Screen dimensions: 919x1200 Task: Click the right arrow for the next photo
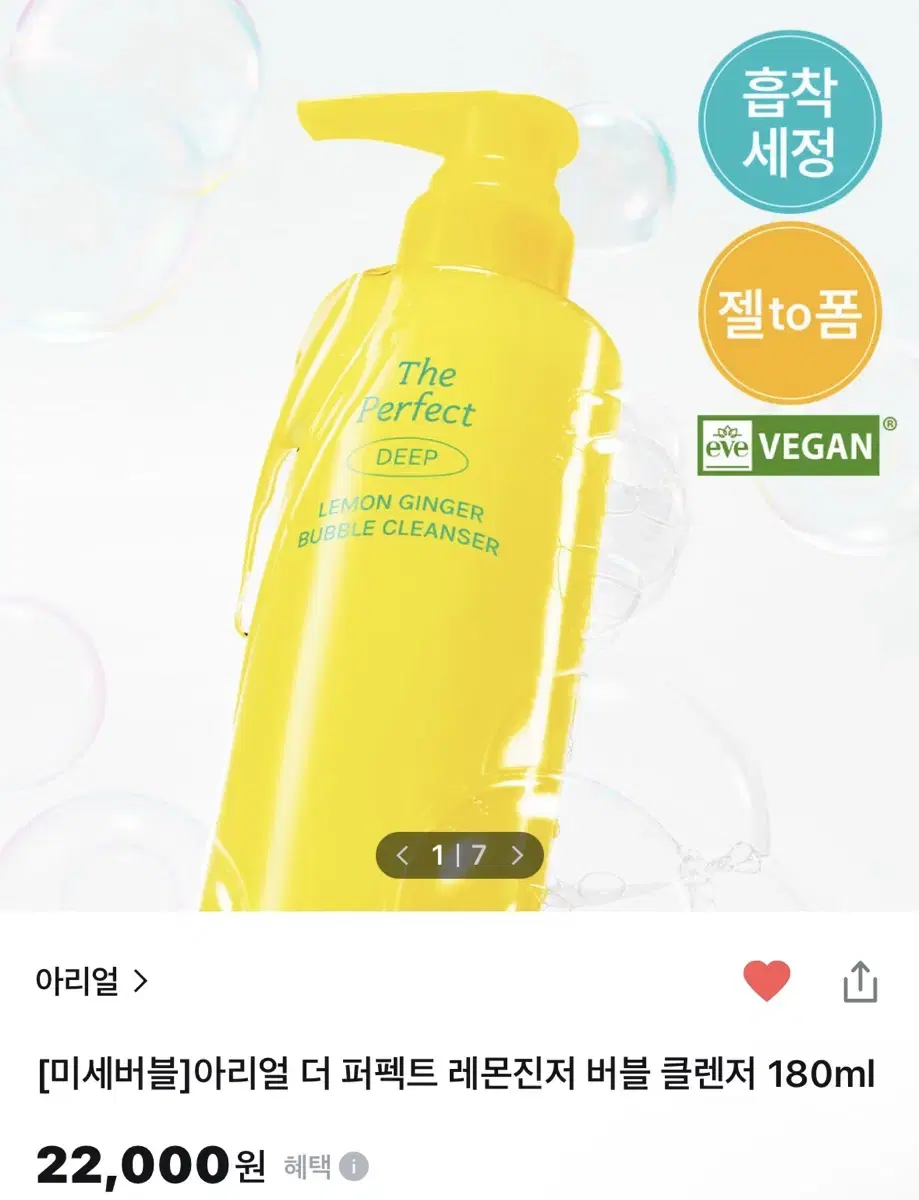coord(516,855)
